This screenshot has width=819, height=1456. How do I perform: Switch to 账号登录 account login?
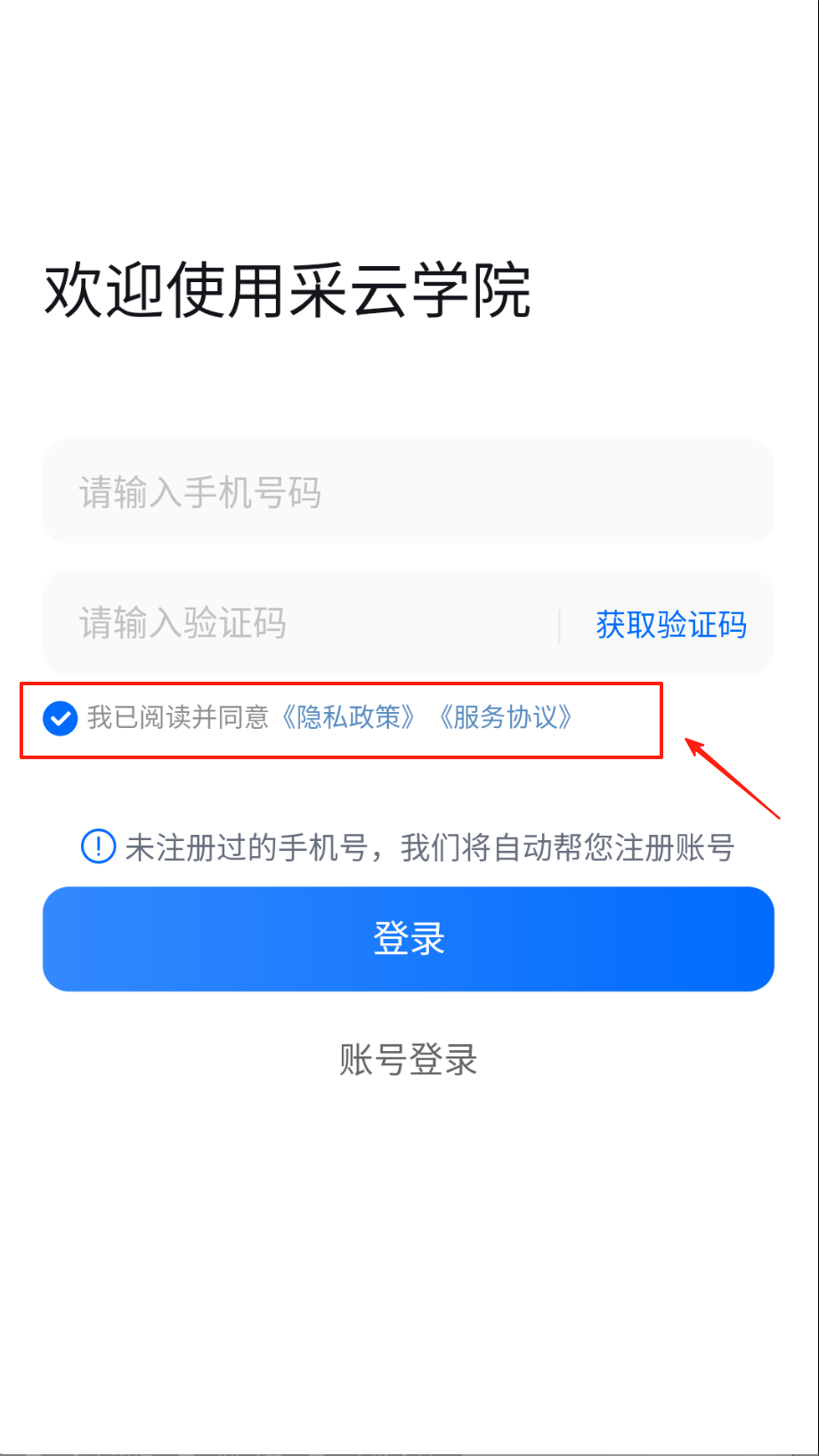408,1060
